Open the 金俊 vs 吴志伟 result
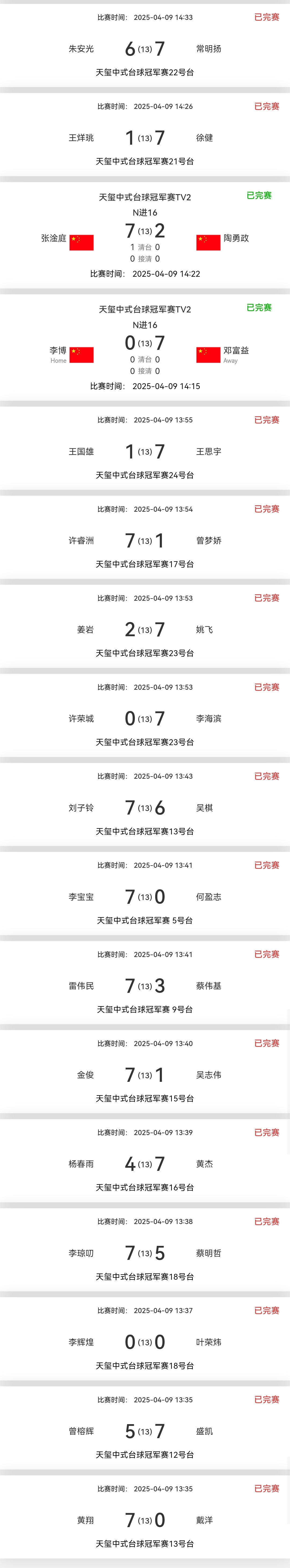This screenshot has height=1568, width=290. pyautogui.click(x=145, y=1075)
